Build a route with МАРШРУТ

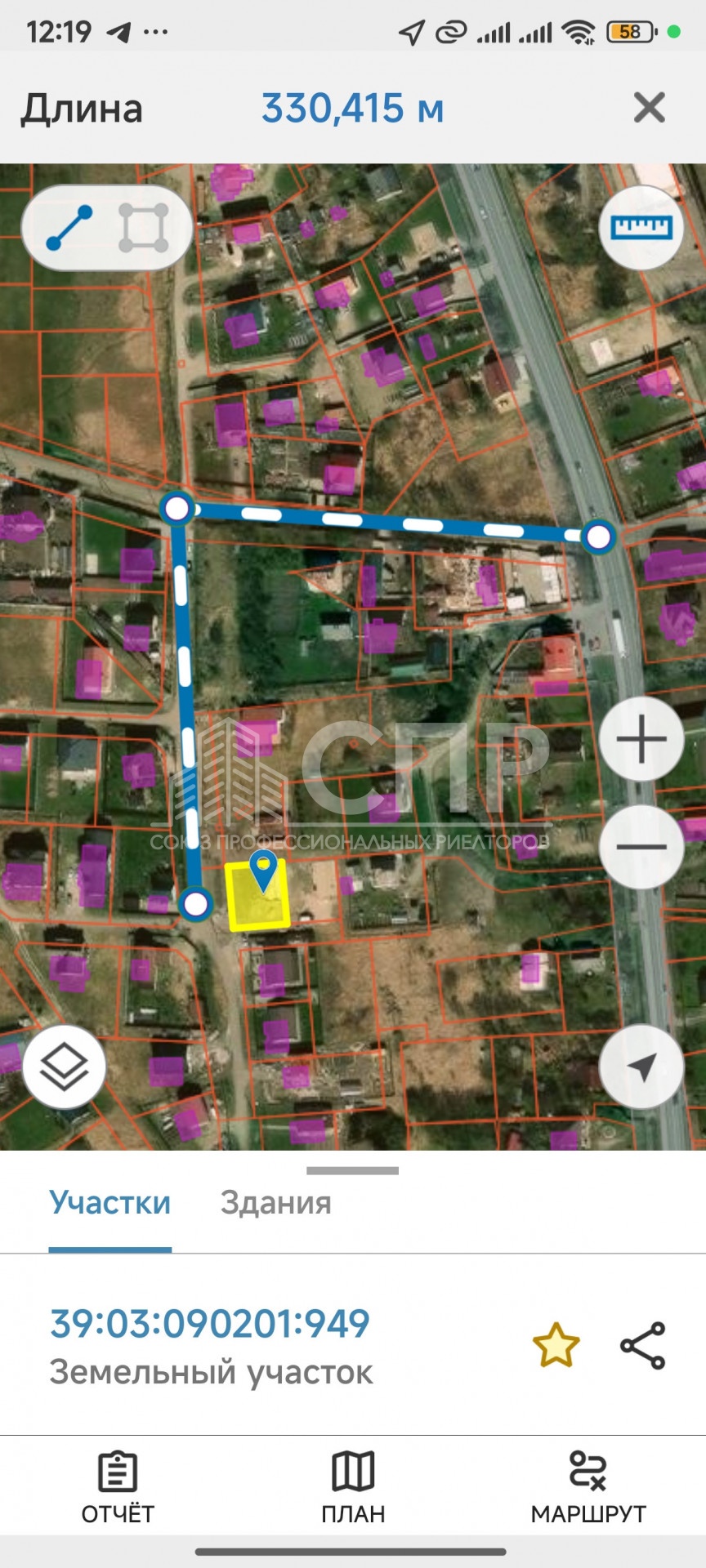click(x=588, y=1488)
